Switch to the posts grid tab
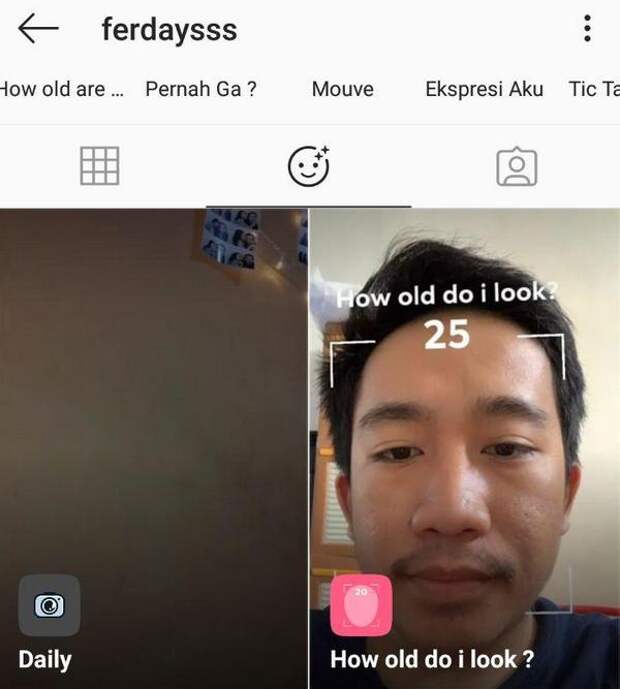 (99, 166)
